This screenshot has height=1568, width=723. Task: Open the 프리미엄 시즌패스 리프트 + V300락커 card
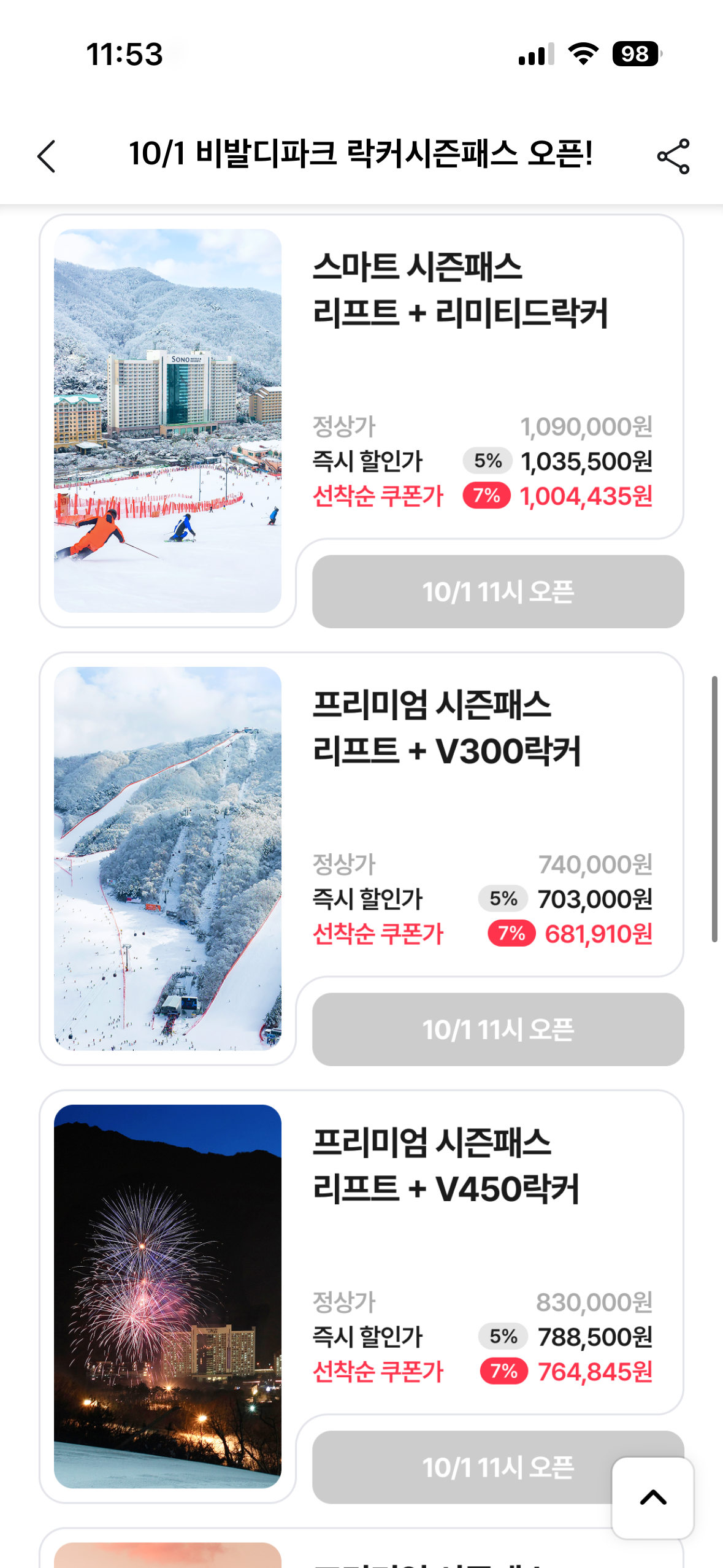pos(448,729)
